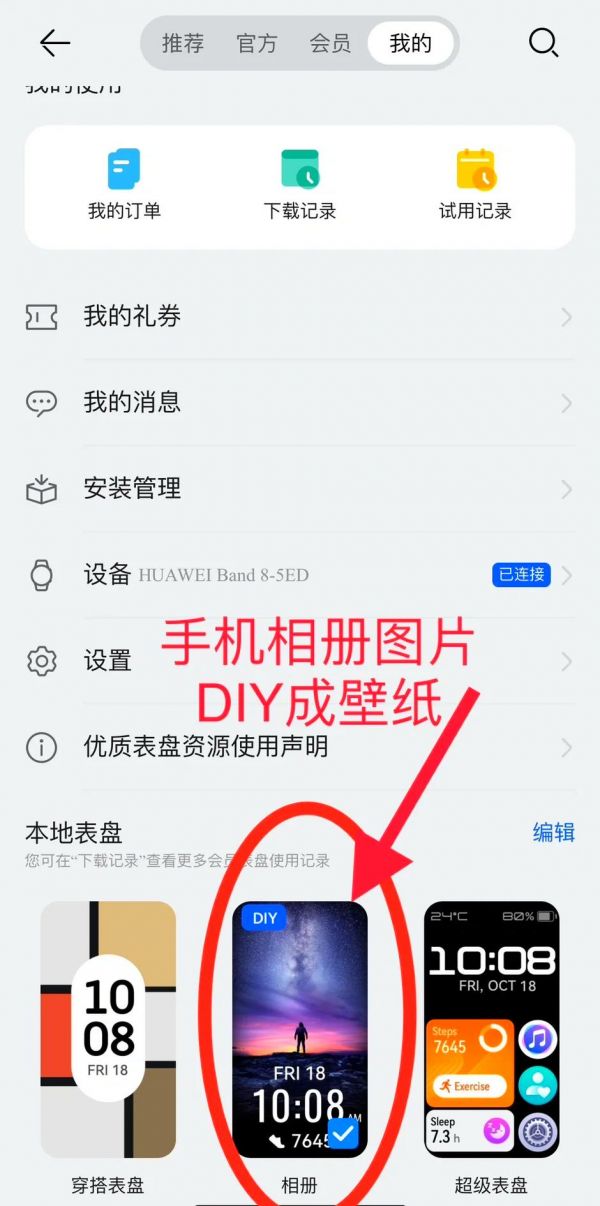The image size is (600, 1206).
Task: Switch to the 会员 tab
Action: point(329,44)
